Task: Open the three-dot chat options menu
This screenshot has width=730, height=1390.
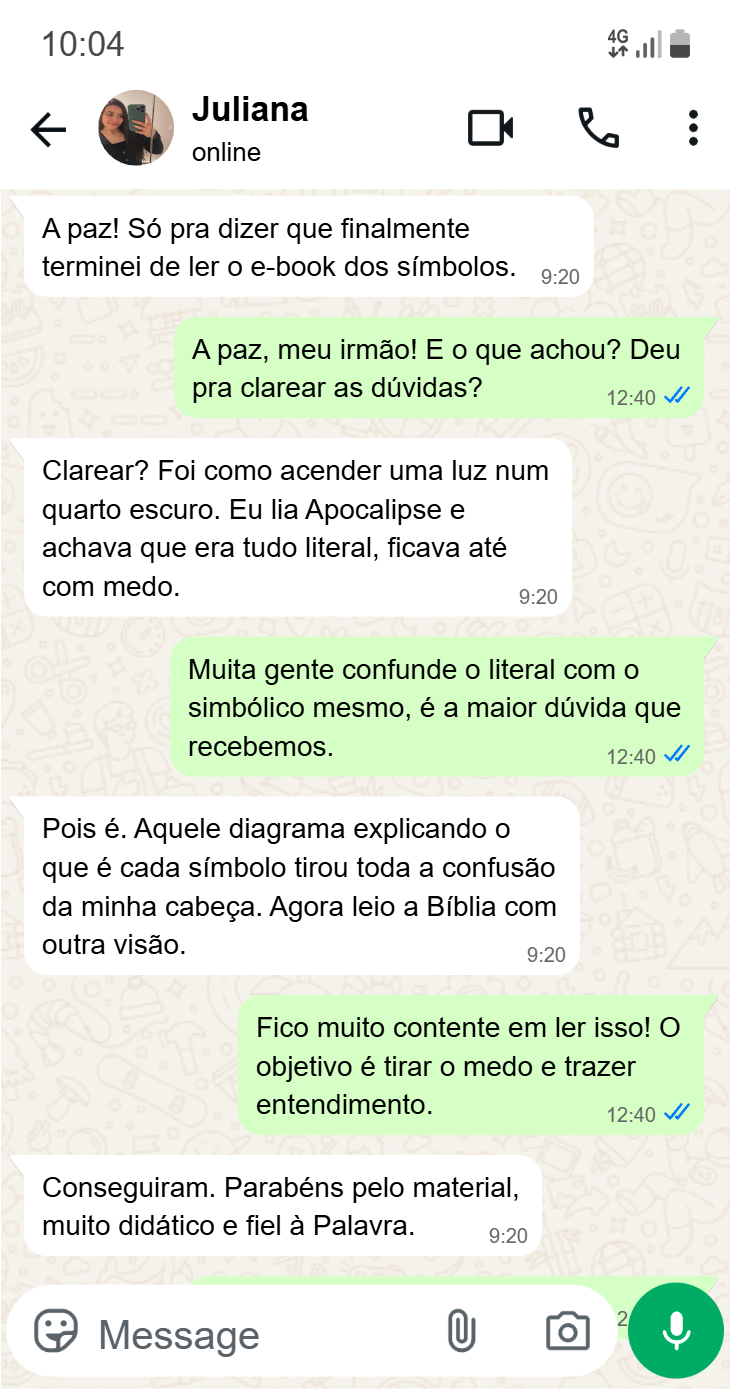Action: point(692,128)
